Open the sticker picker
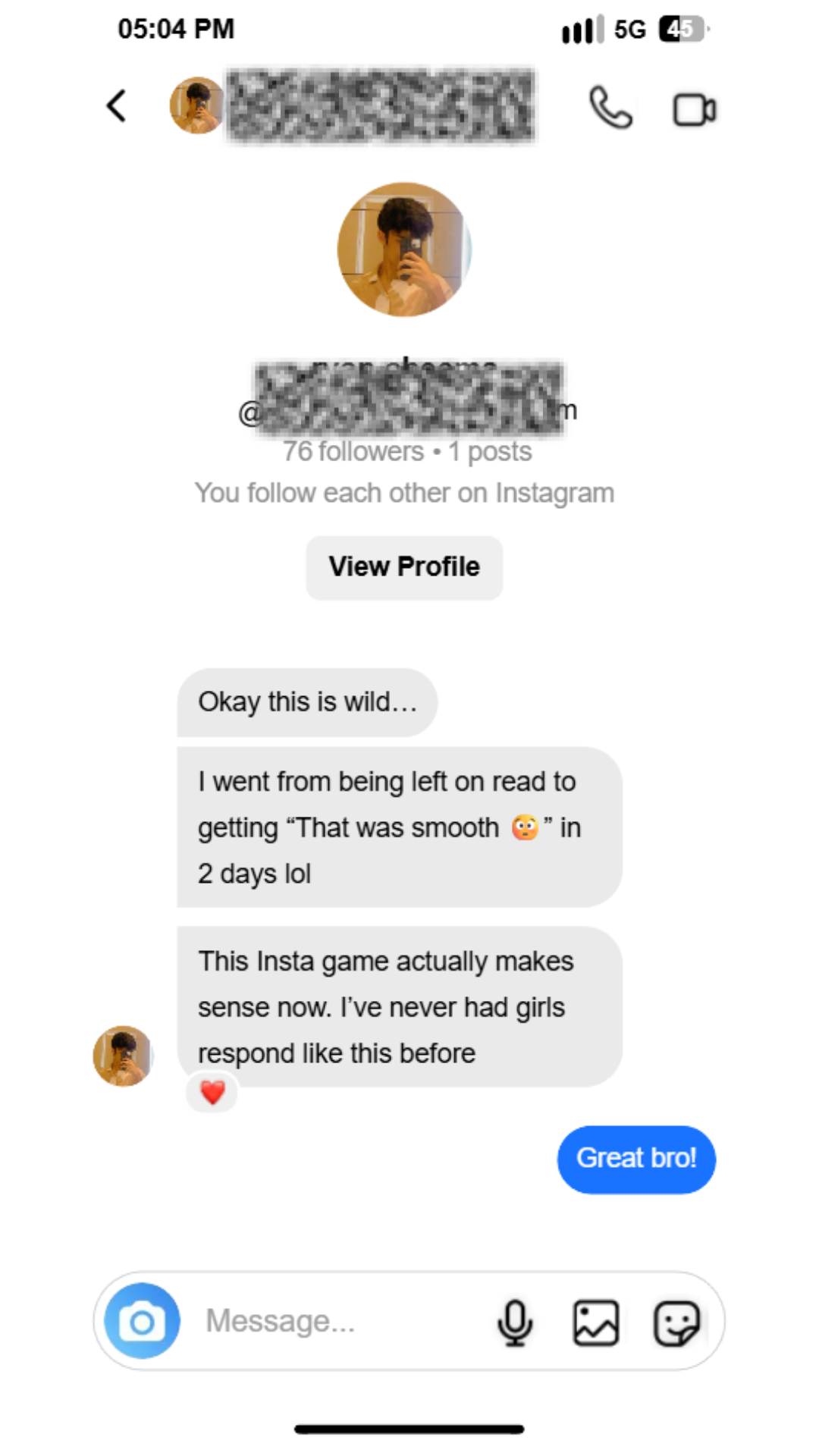The width and height of the screenshot is (819, 1456). pyautogui.click(x=676, y=1323)
